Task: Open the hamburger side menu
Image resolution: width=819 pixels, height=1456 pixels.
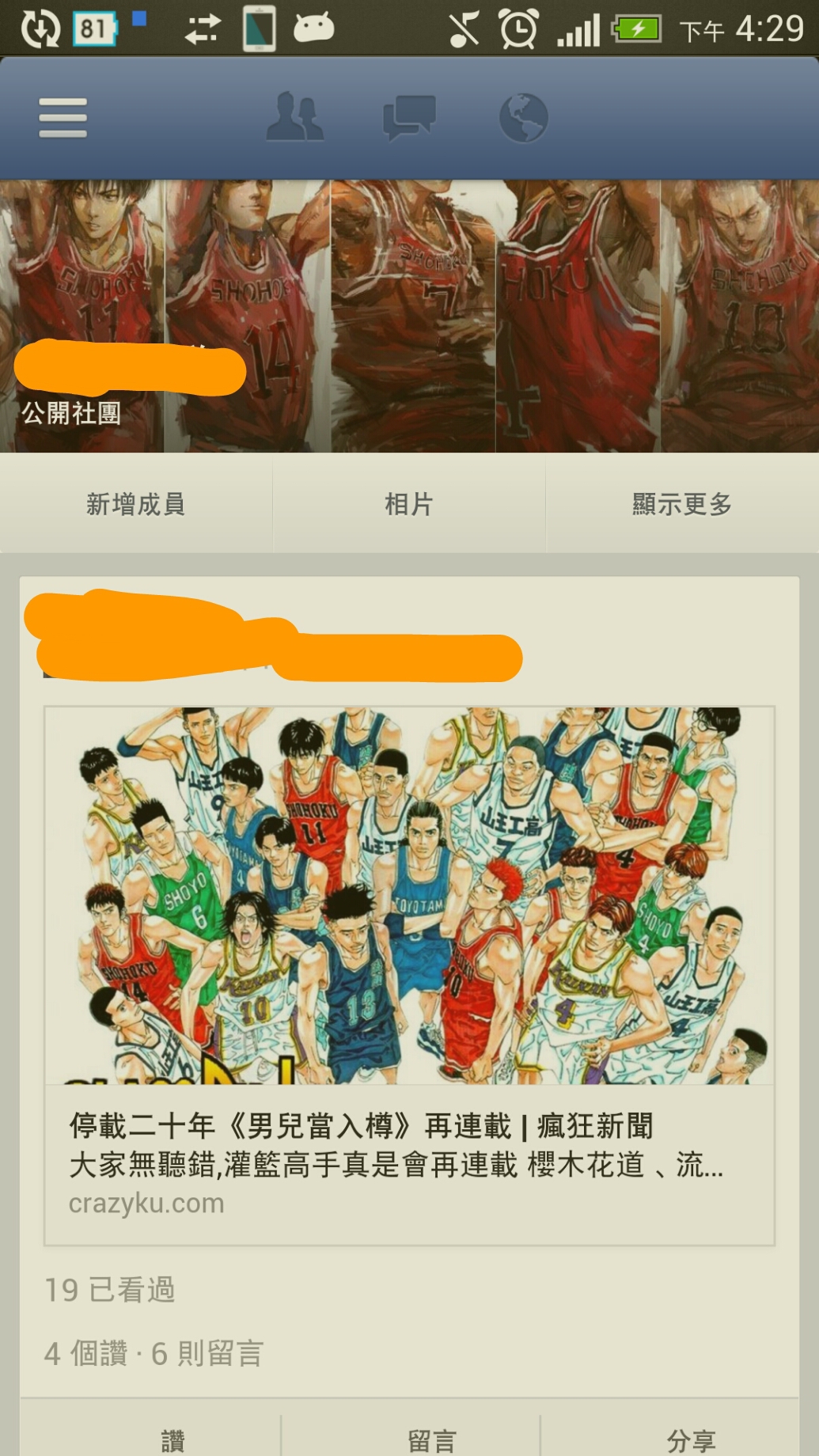Action: (63, 118)
